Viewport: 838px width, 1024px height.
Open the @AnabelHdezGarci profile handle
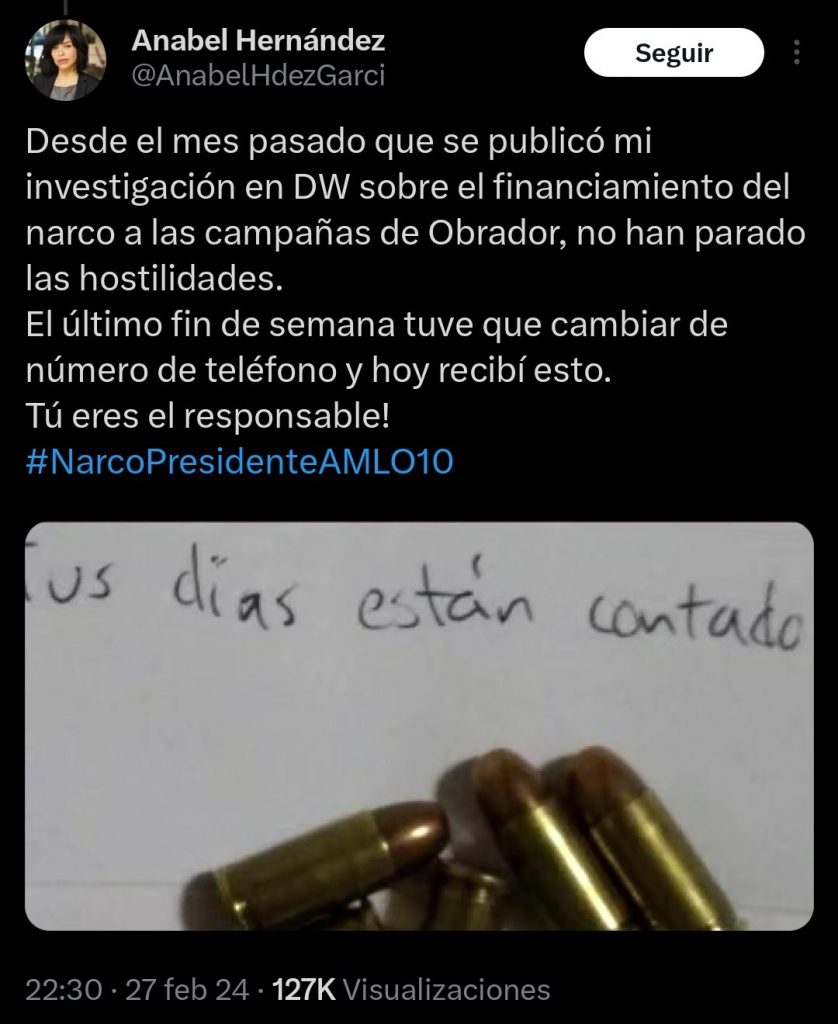tap(258, 76)
